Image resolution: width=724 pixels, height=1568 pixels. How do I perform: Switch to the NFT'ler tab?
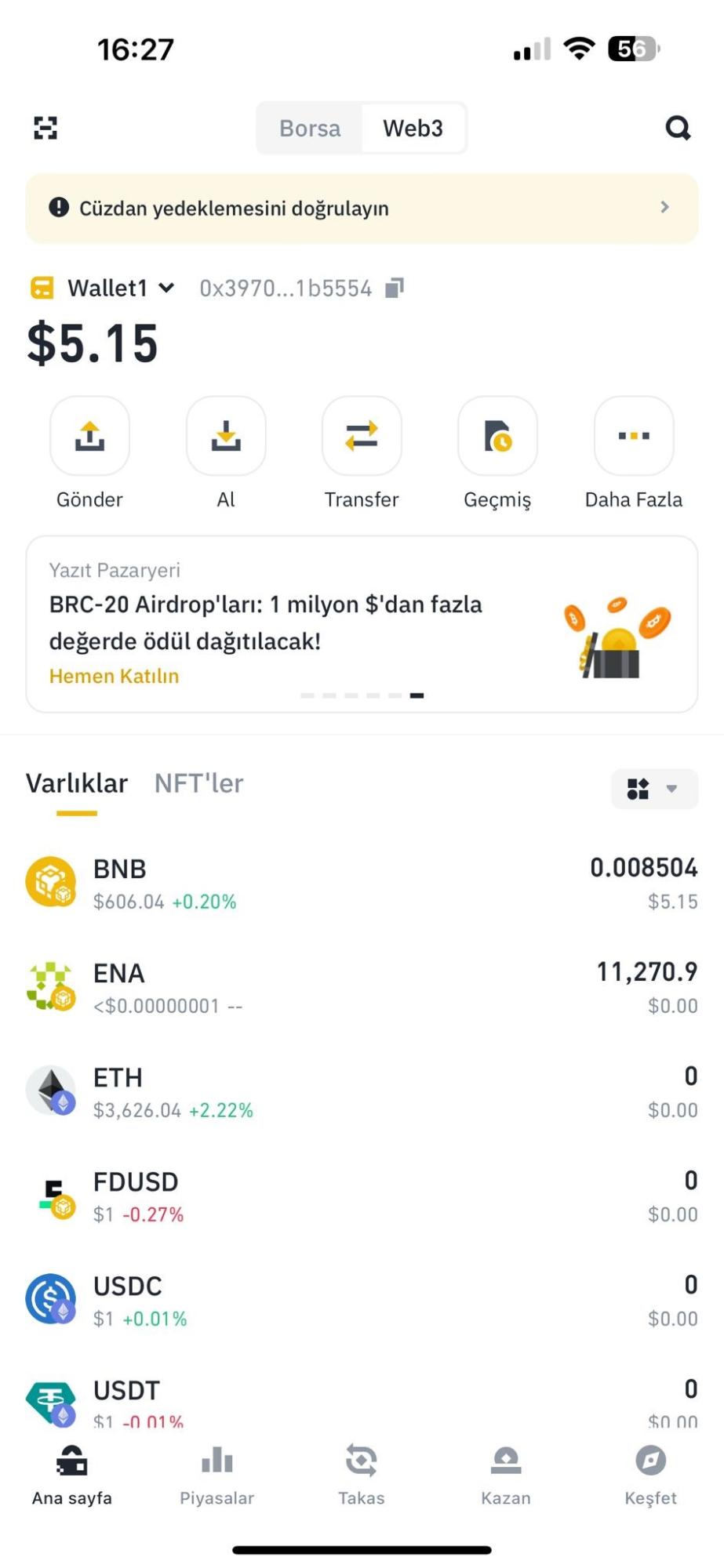(198, 782)
